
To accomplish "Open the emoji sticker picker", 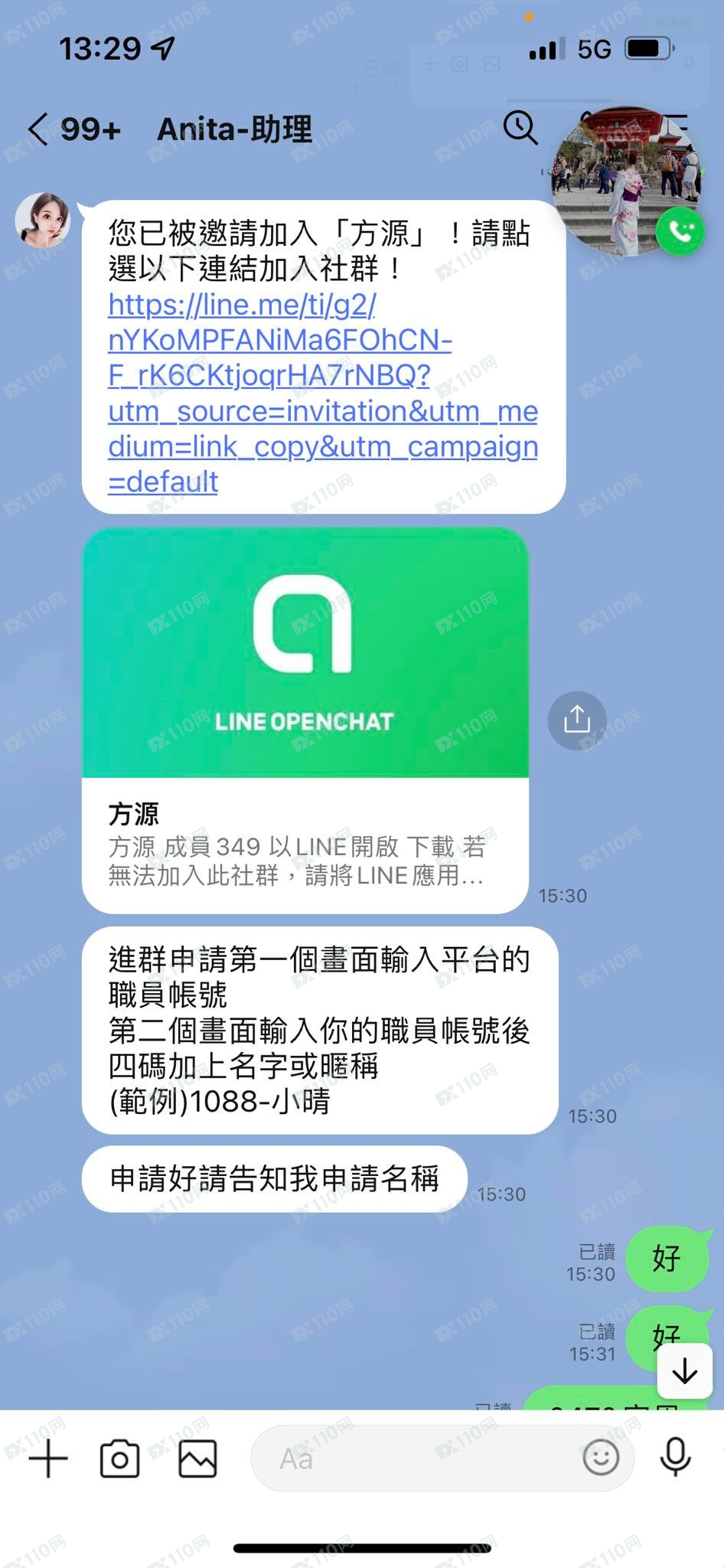I will click(x=601, y=1458).
